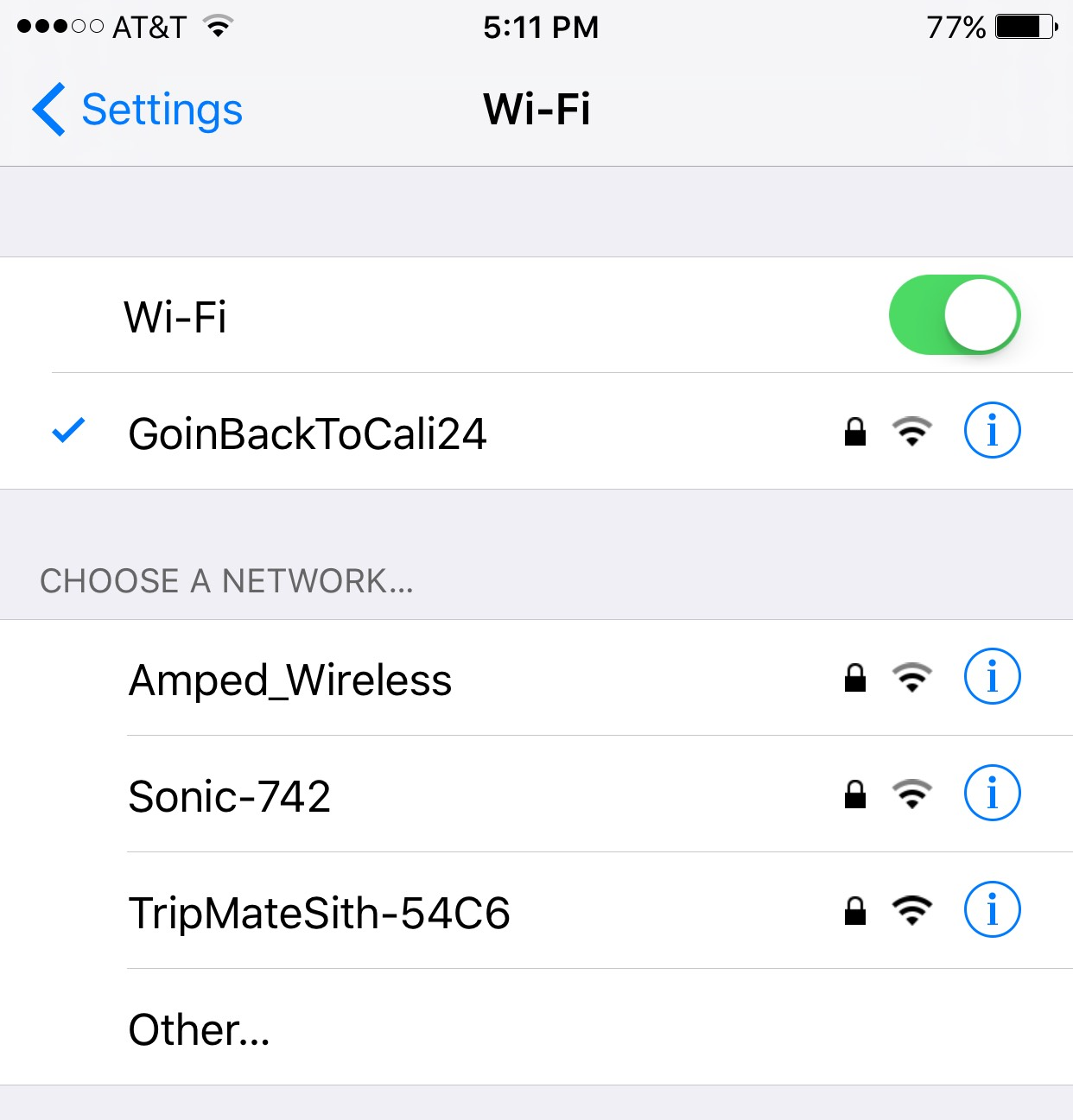This screenshot has height=1120, width=1073.
Task: Open info for GoinBackToCali24
Action: [992, 431]
